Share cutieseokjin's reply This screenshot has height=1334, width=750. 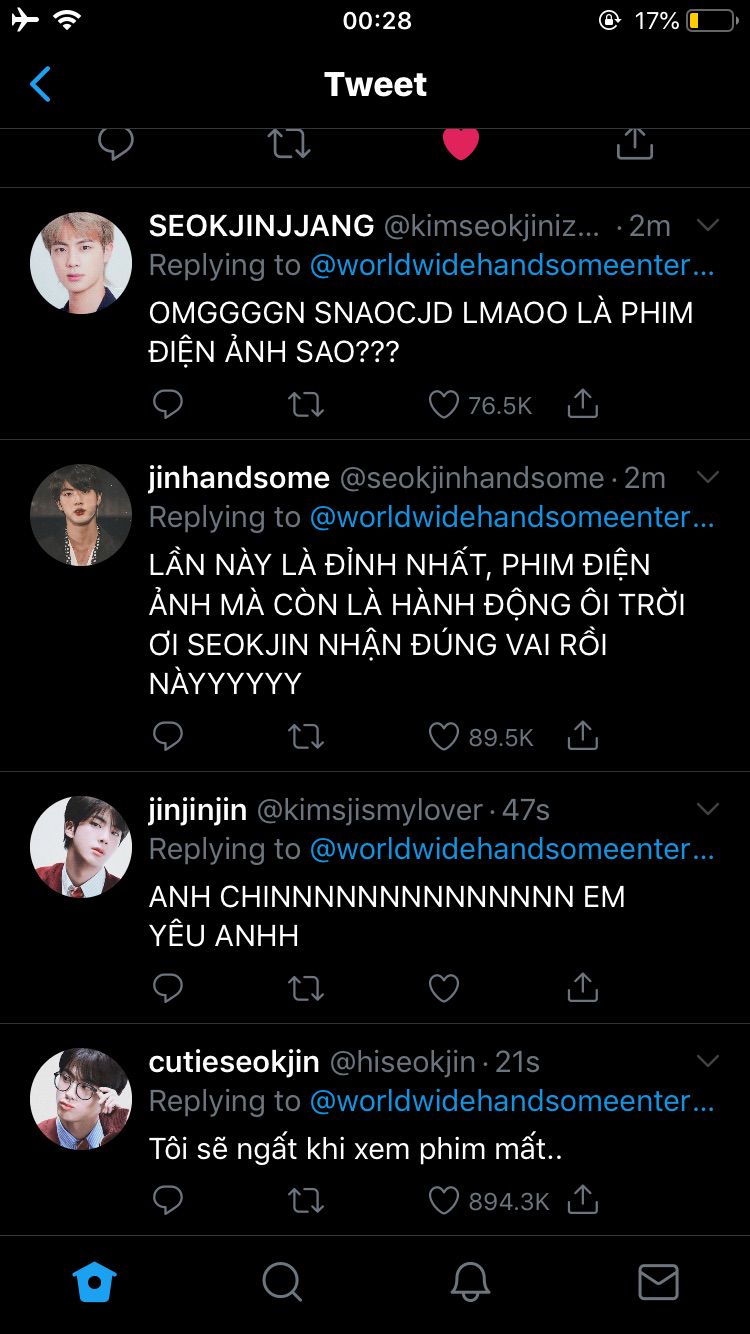[582, 1200]
